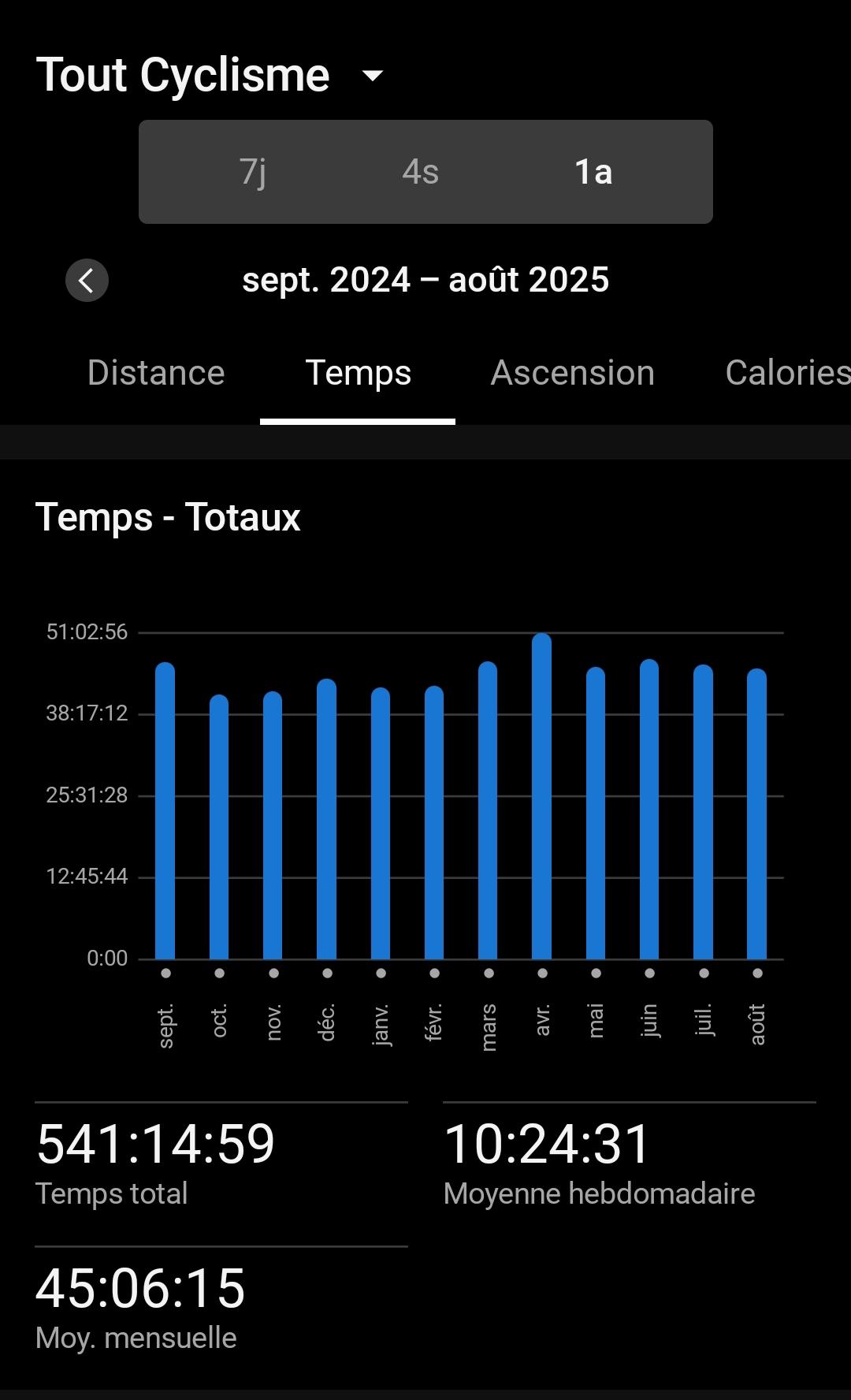Select the 4s time range
This screenshot has width=851, height=1400.
[420, 172]
